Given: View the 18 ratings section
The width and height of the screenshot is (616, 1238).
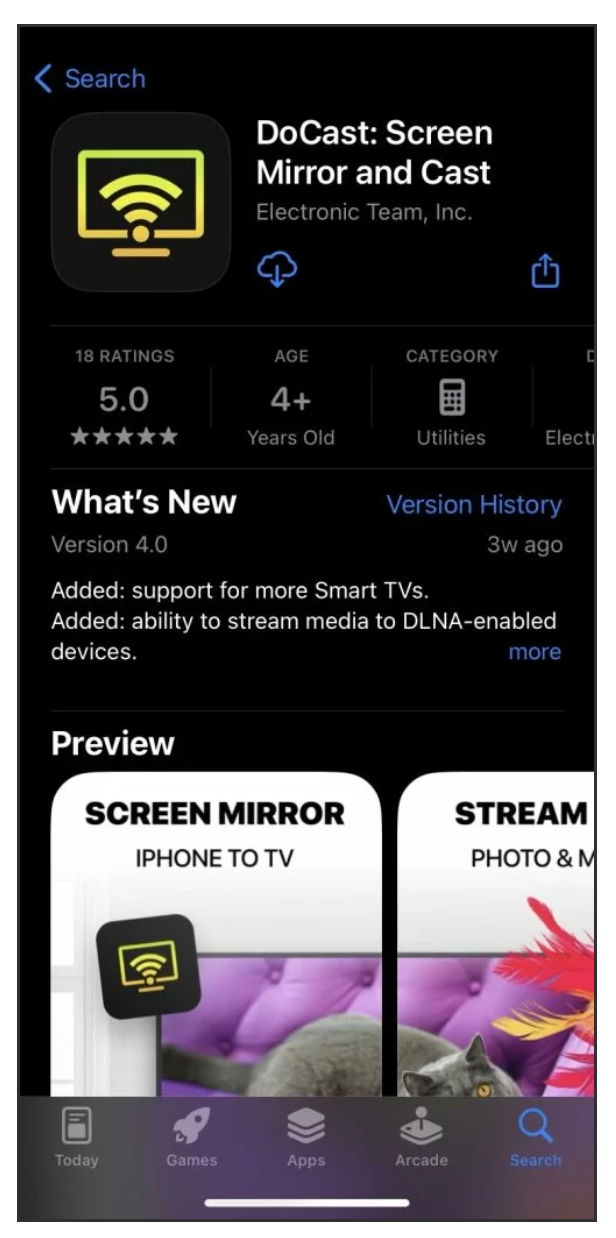Looking at the screenshot, I should [124, 400].
